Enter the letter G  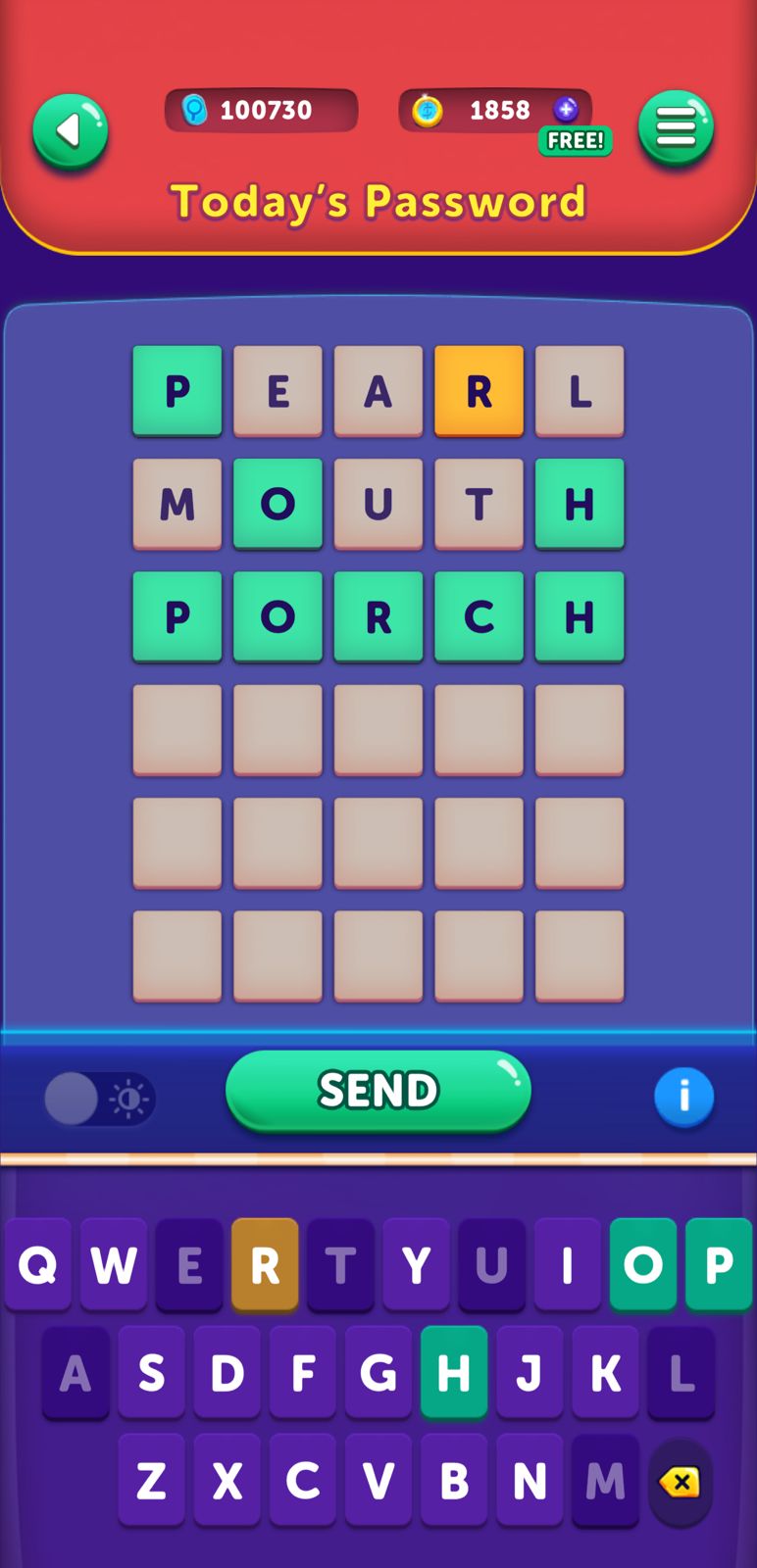tap(378, 1373)
